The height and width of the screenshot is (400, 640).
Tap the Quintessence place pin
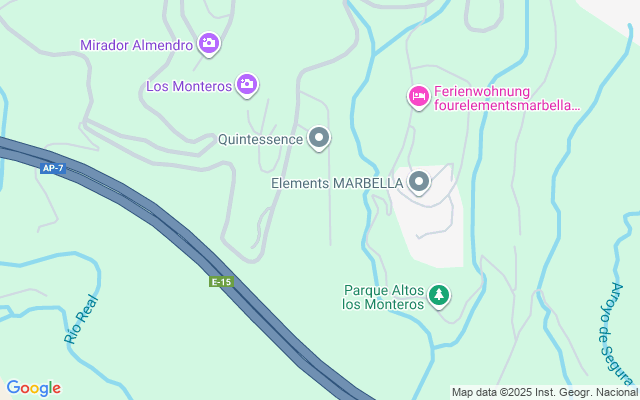click(319, 138)
